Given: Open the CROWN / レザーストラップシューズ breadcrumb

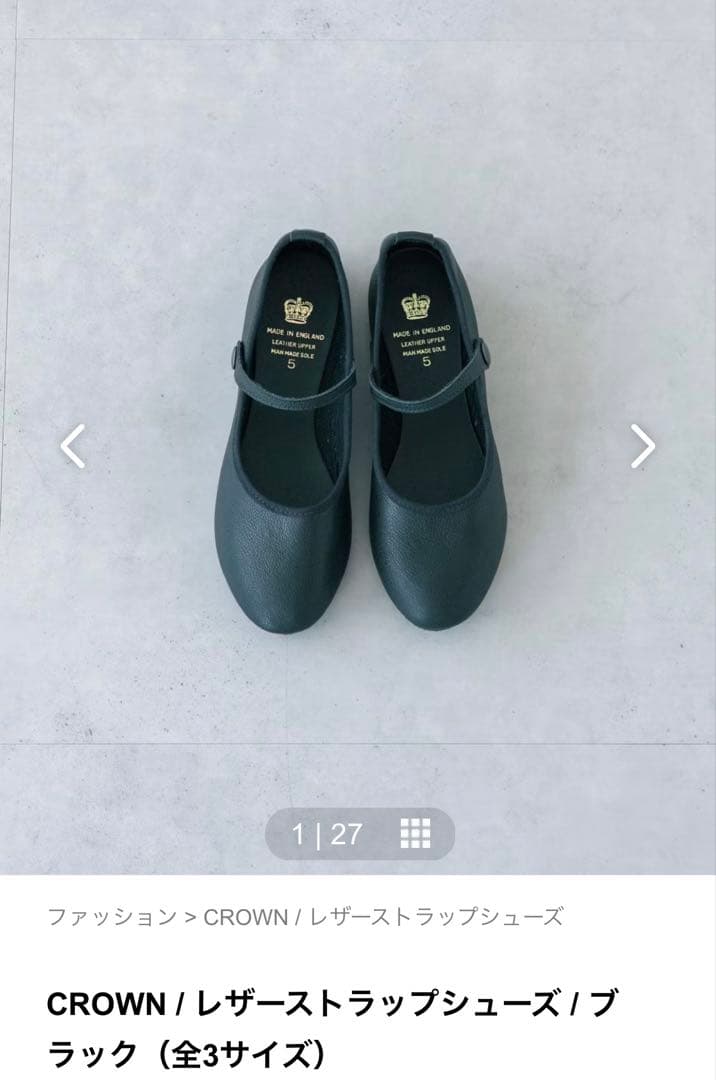Looking at the screenshot, I should point(383,916).
